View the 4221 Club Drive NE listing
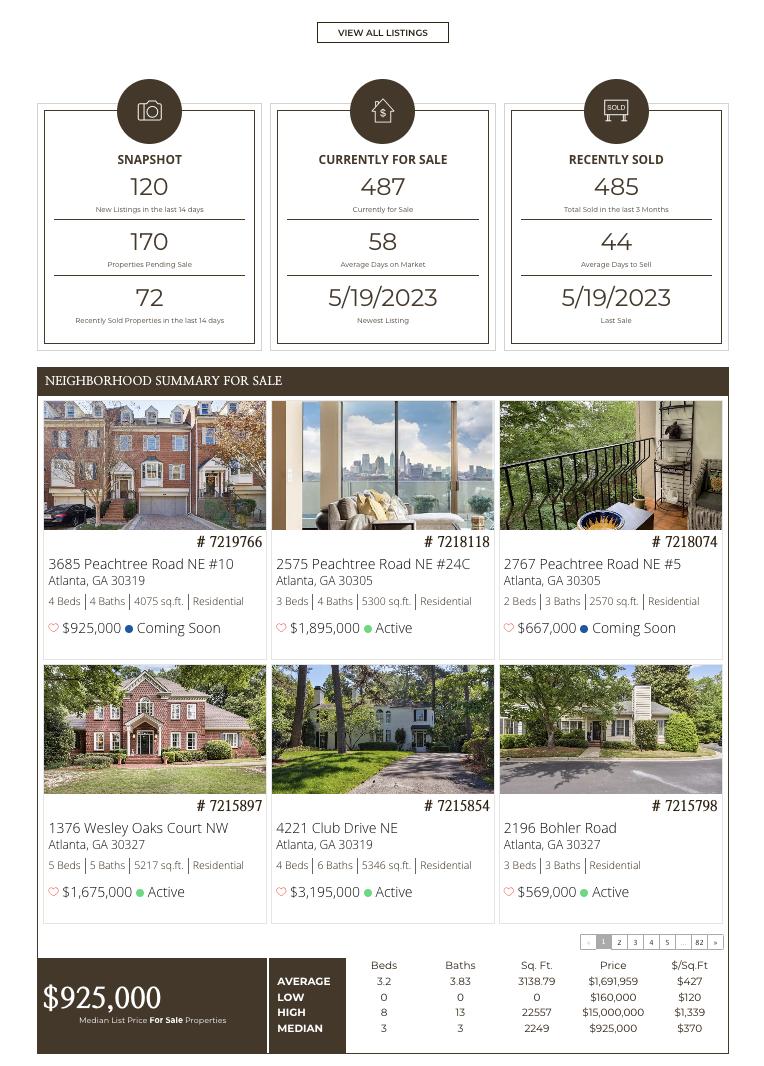This screenshot has width=764, height=1066. [337, 828]
